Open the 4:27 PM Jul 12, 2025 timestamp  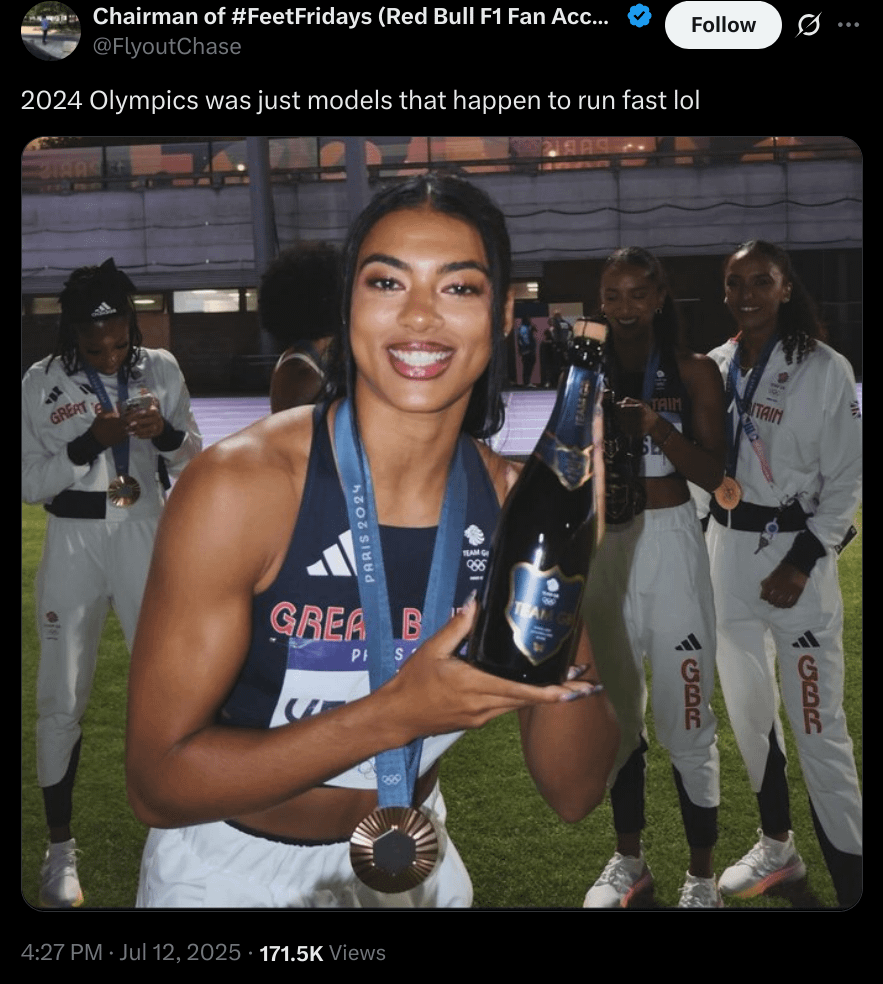coord(130,952)
